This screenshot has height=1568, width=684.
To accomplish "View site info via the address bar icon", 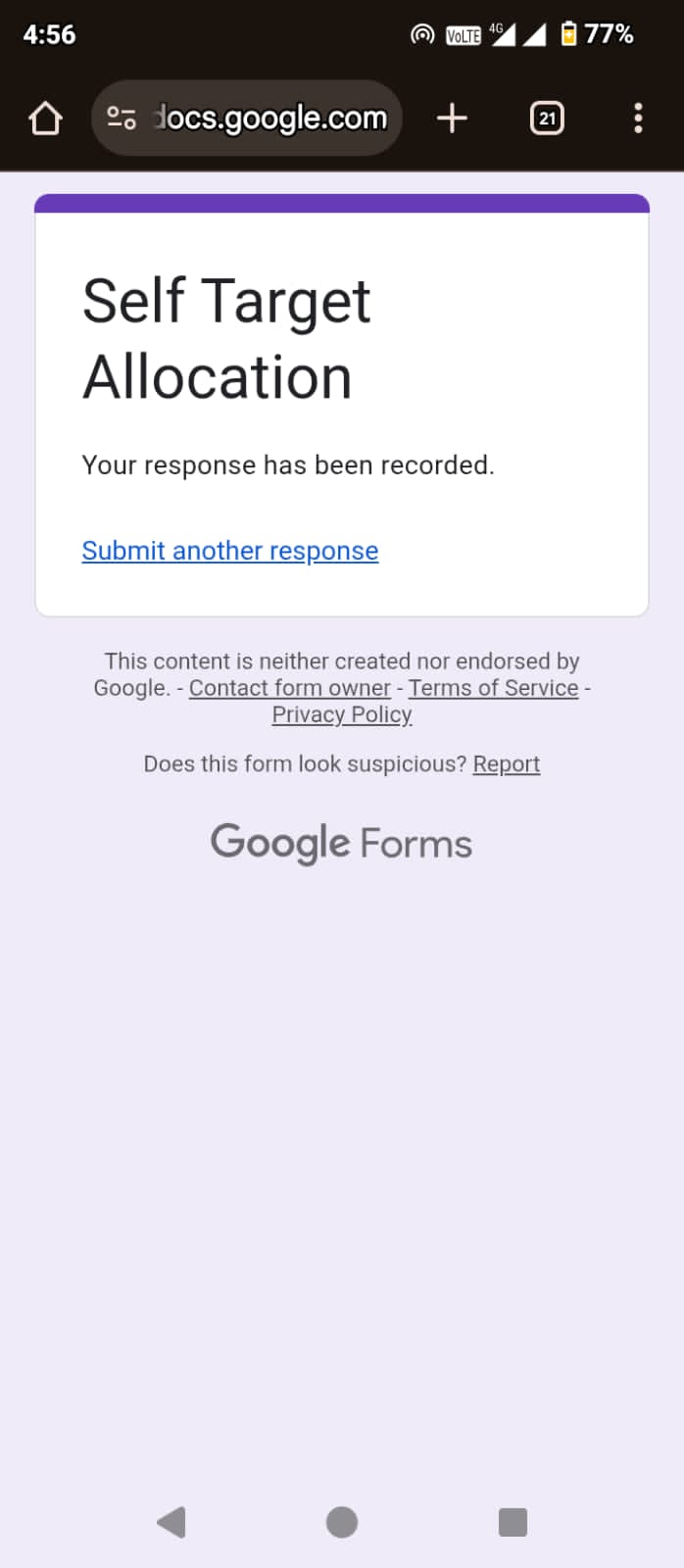I will pyautogui.click(x=122, y=119).
